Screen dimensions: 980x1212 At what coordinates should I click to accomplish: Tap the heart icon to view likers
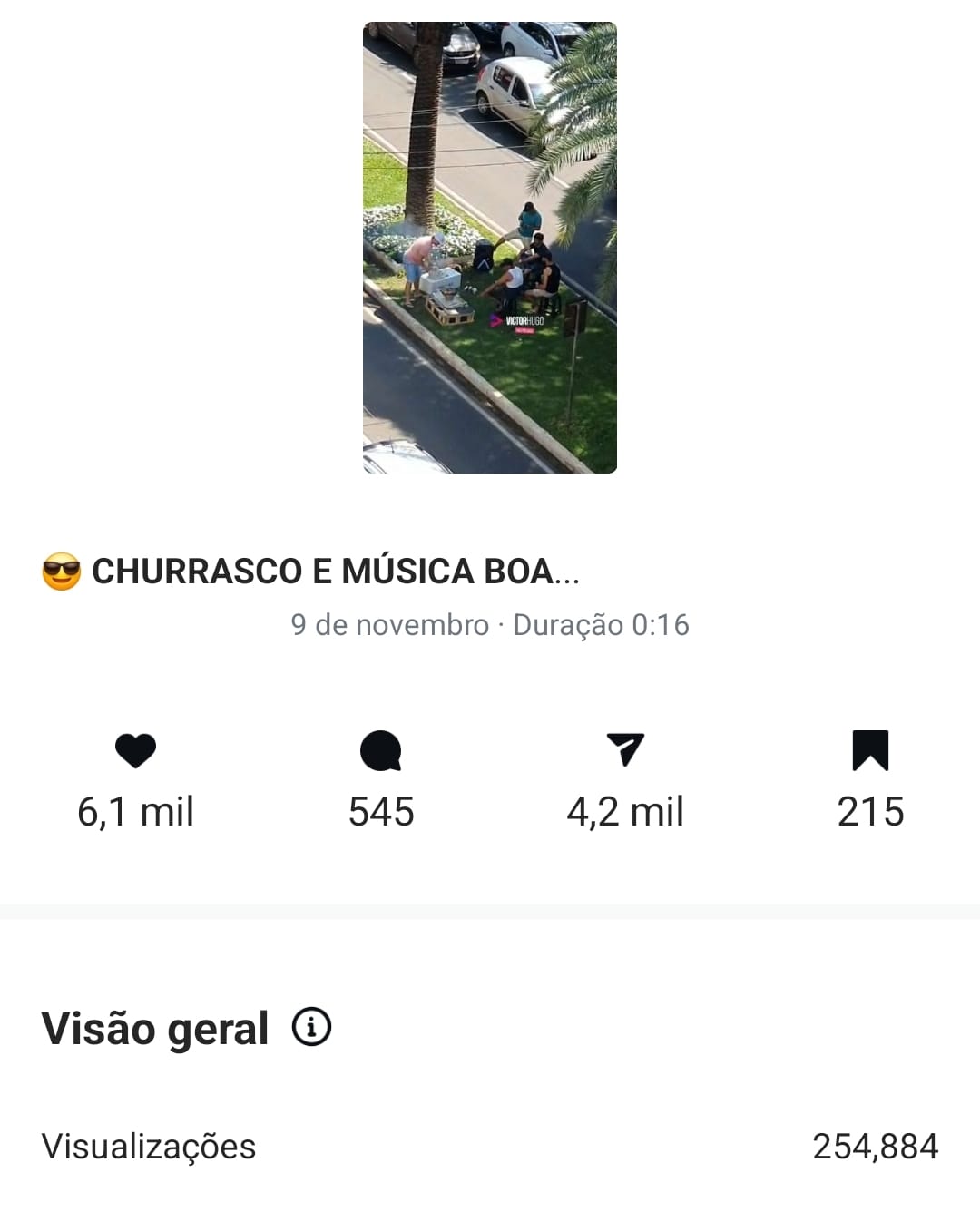click(136, 751)
